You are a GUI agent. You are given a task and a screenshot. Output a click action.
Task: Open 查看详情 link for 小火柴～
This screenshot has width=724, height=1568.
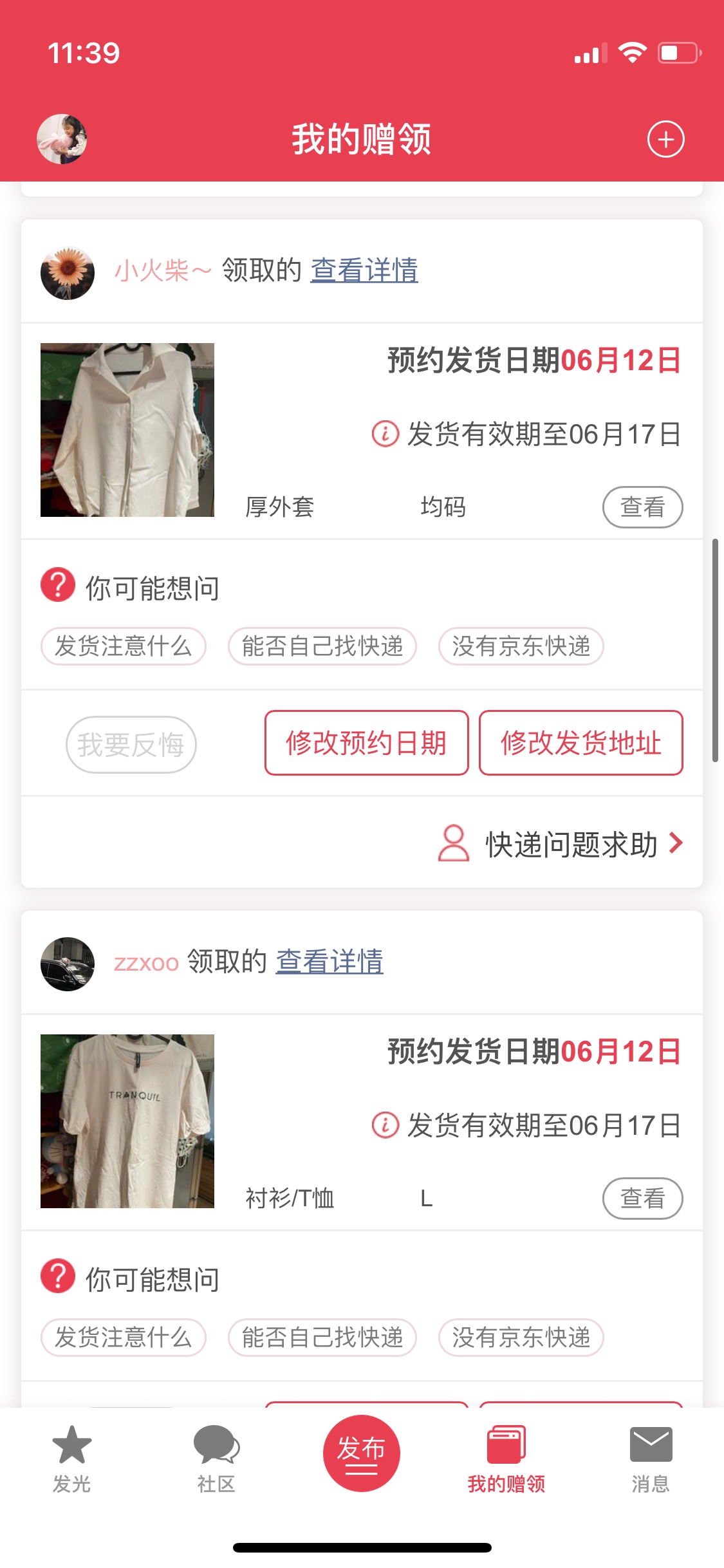point(364,270)
